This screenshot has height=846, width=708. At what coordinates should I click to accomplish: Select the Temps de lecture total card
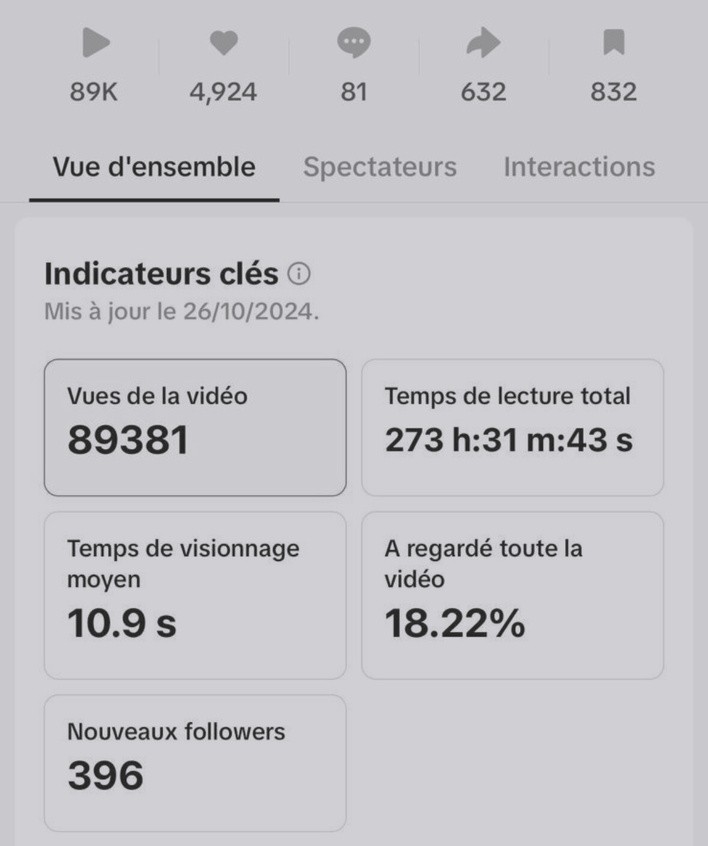[x=513, y=427]
